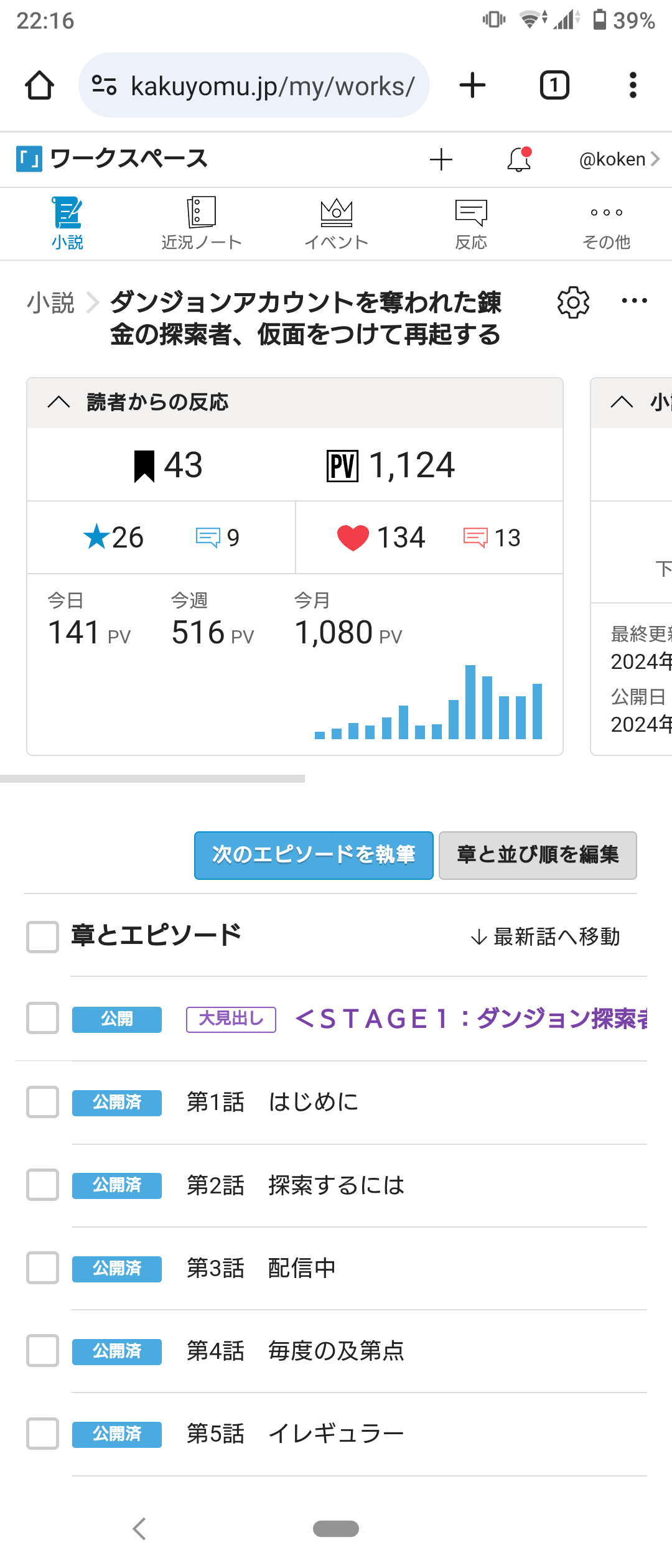Open the novel settings gear
Image resolution: width=672 pixels, height=1568 pixels.
pos(573,302)
